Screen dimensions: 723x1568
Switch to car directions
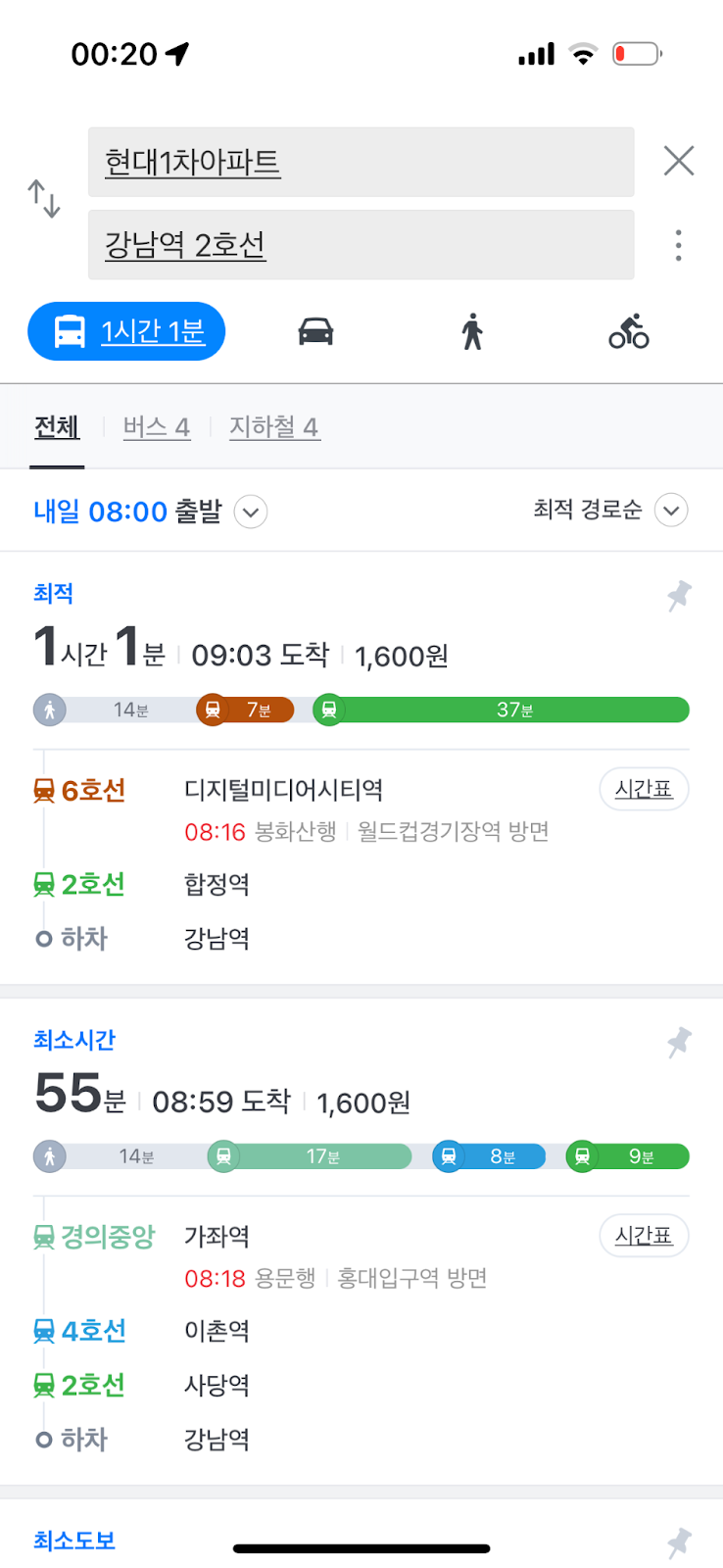315,332
